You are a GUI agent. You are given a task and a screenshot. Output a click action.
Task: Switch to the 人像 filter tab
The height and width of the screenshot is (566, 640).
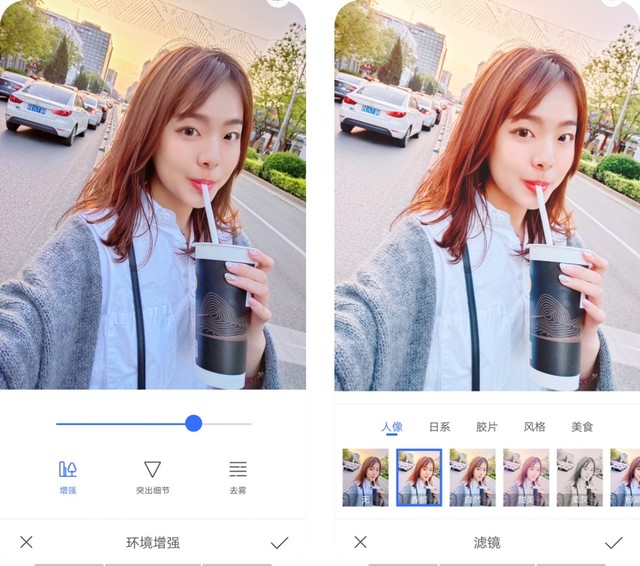(x=392, y=427)
